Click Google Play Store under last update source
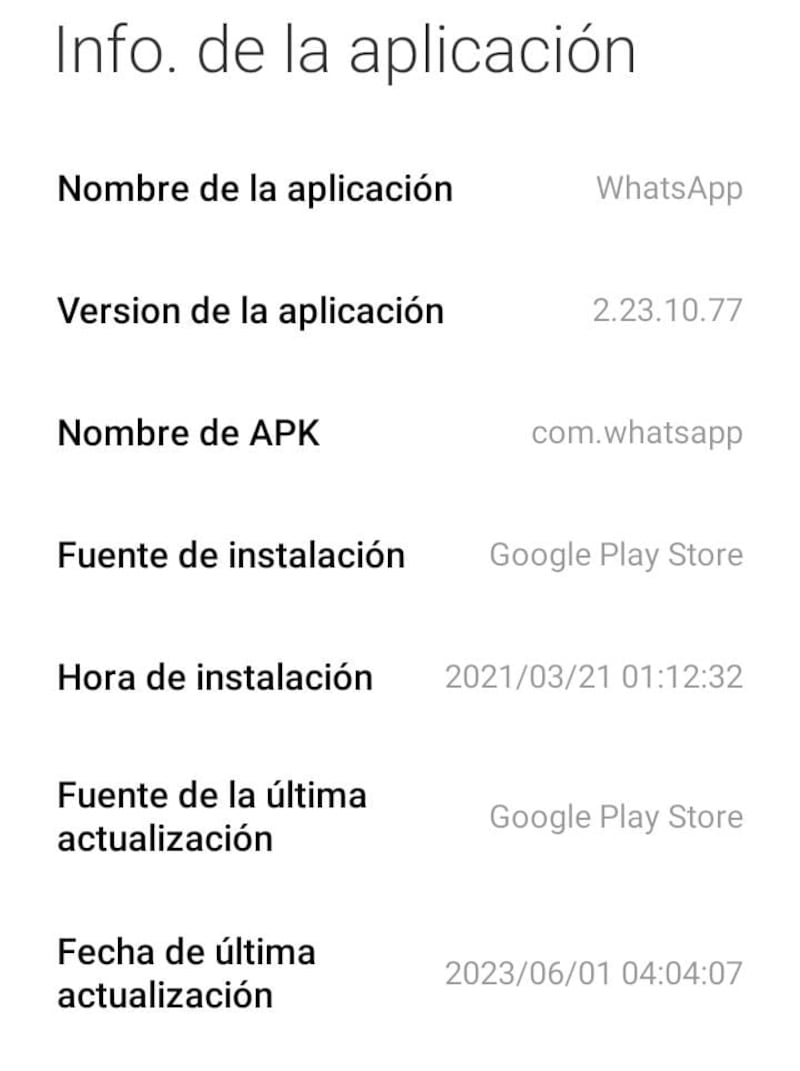Viewport: 800px width, 1071px height. 615,817
